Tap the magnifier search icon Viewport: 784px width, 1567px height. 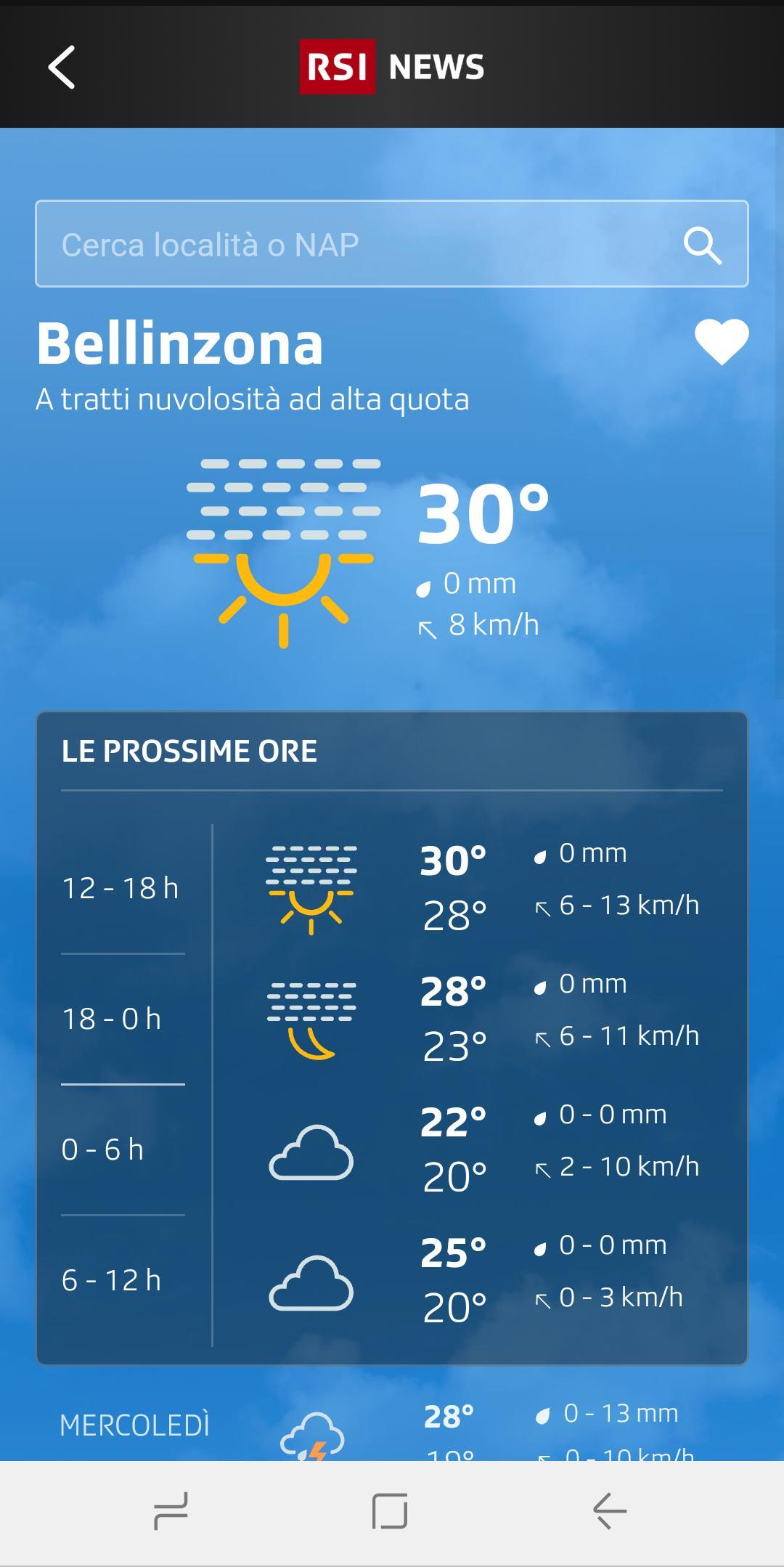702,245
